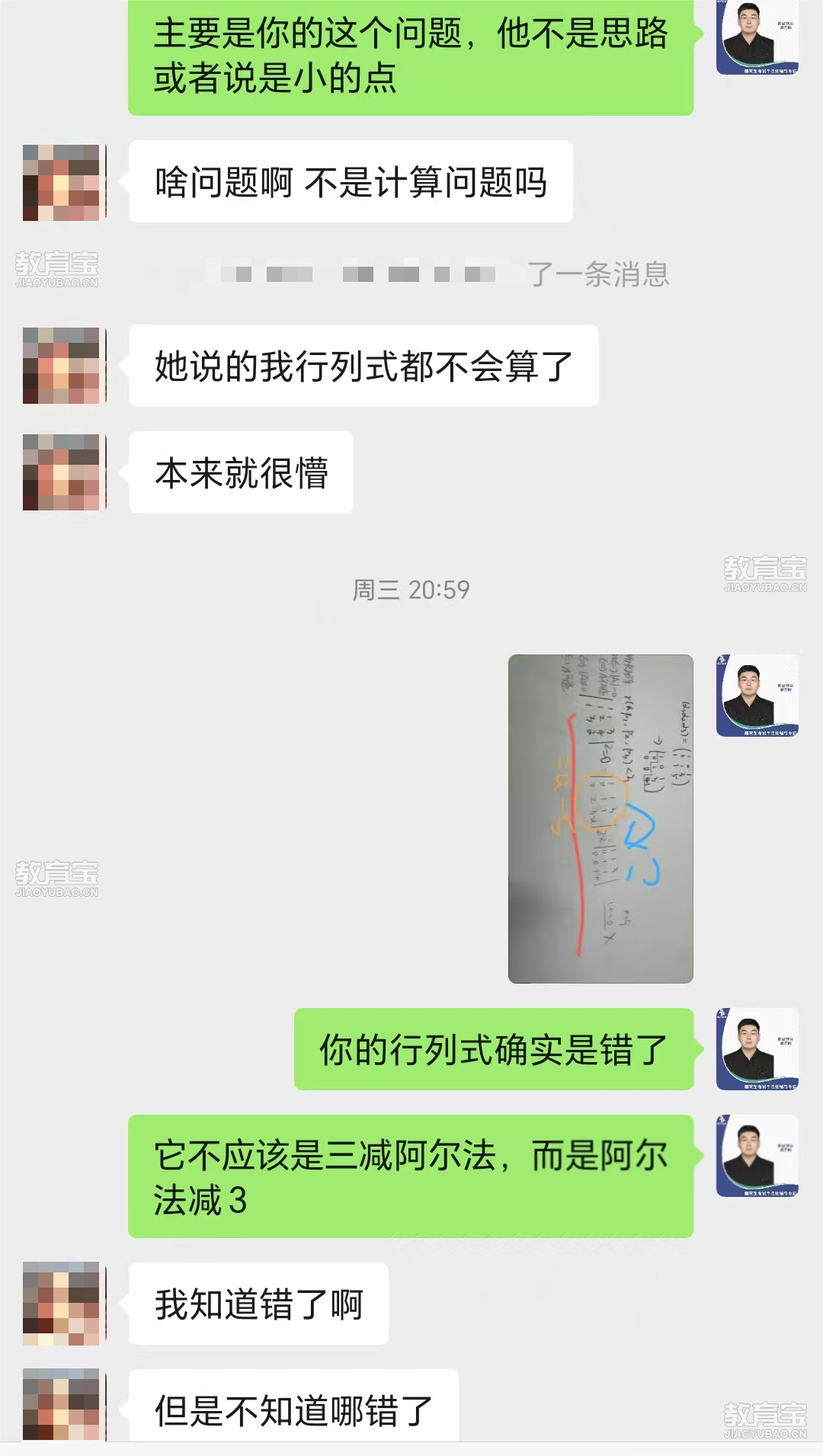
Task: Open the handwritten math photo in chat
Action: click(x=600, y=818)
